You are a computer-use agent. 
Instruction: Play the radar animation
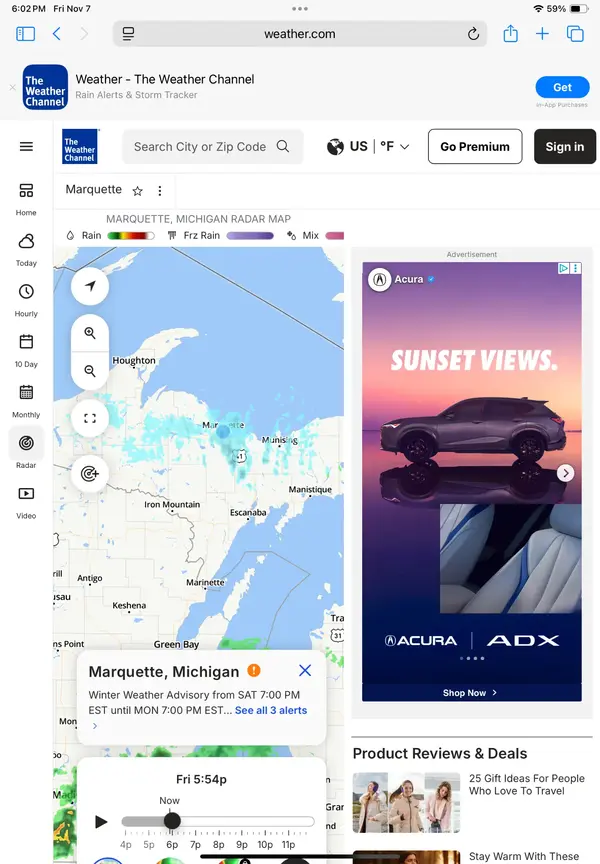pyautogui.click(x=101, y=822)
